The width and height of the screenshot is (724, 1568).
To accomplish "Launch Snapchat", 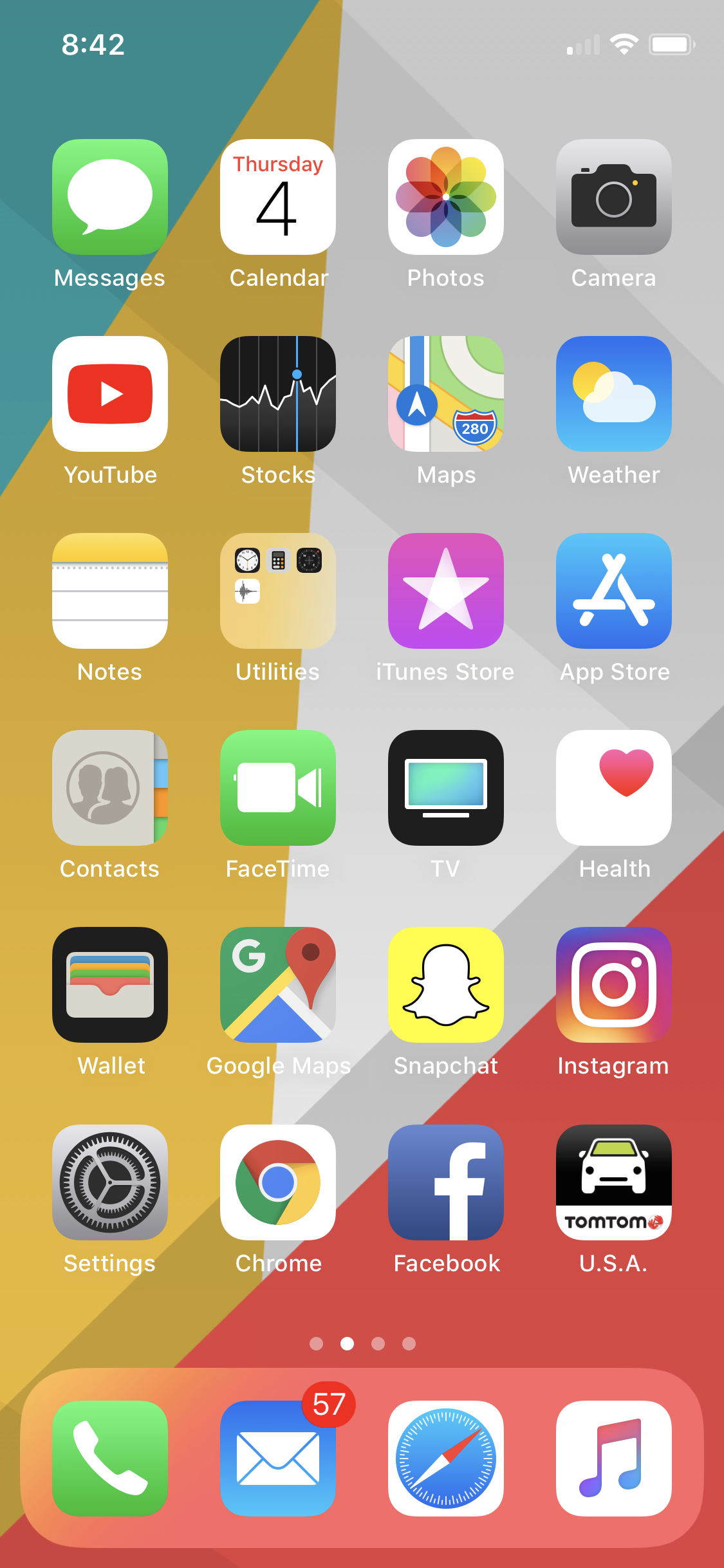I will [x=446, y=985].
